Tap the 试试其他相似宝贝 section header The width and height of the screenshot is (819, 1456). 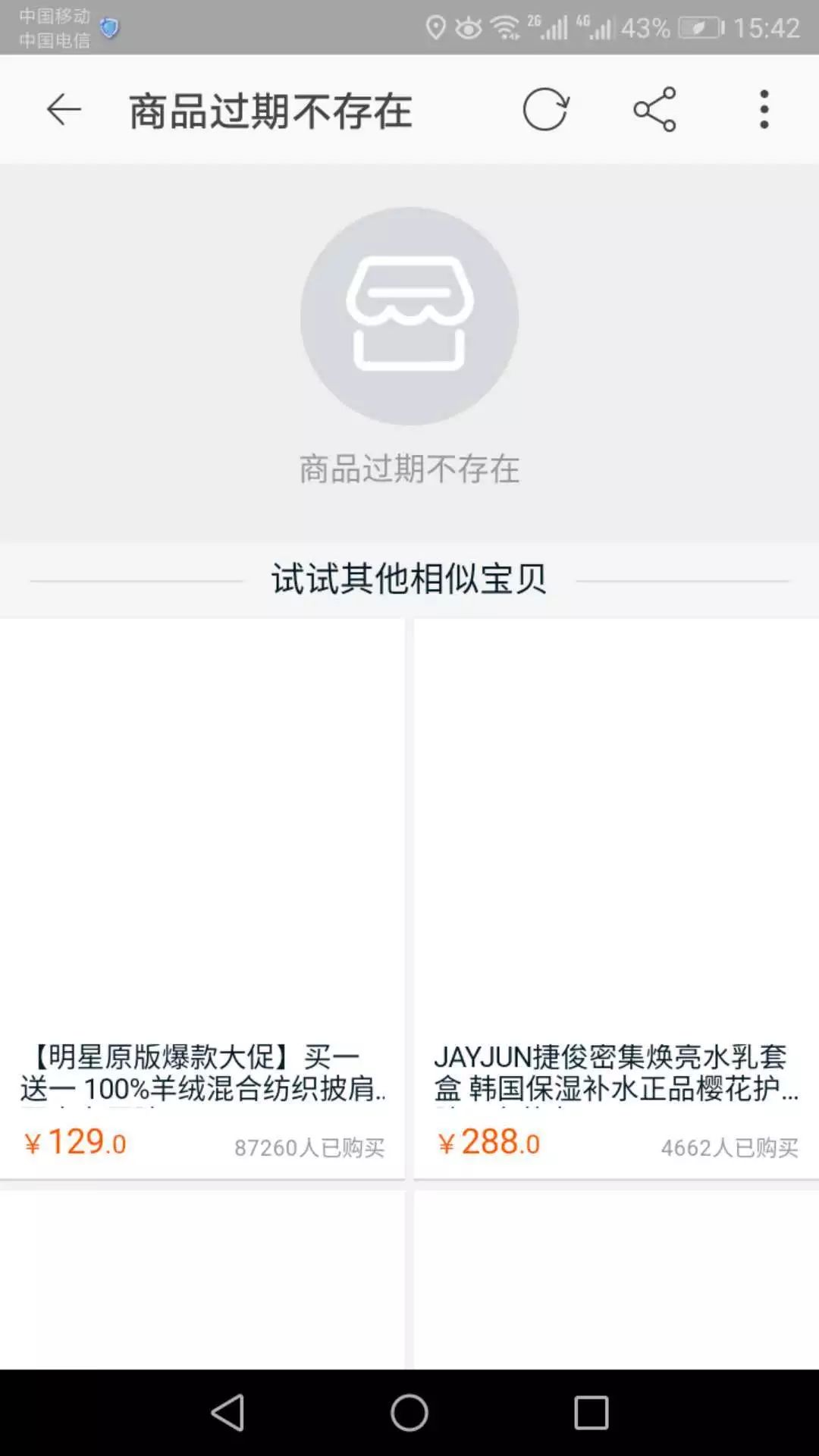click(409, 578)
